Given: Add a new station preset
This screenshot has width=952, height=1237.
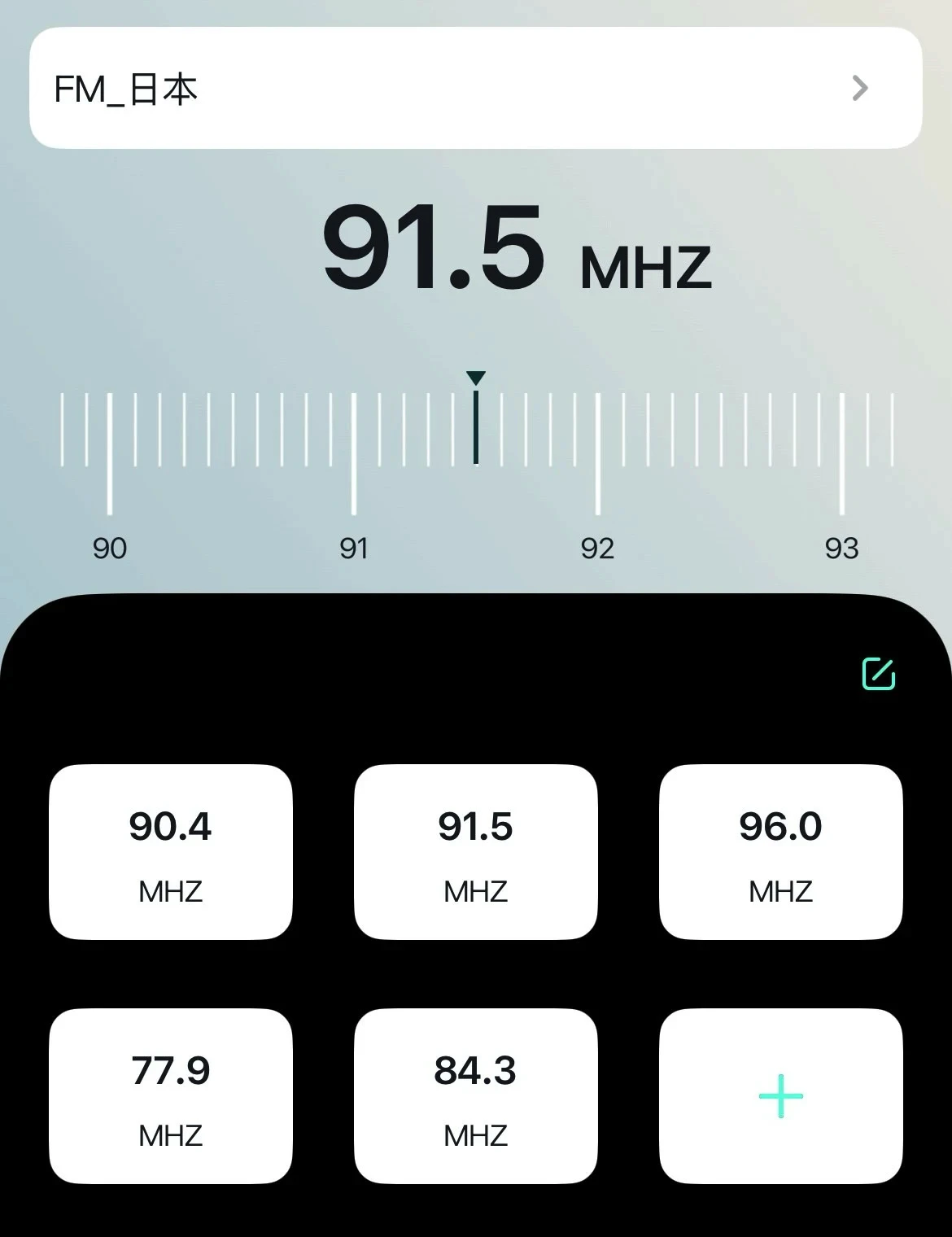Looking at the screenshot, I should (780, 1095).
